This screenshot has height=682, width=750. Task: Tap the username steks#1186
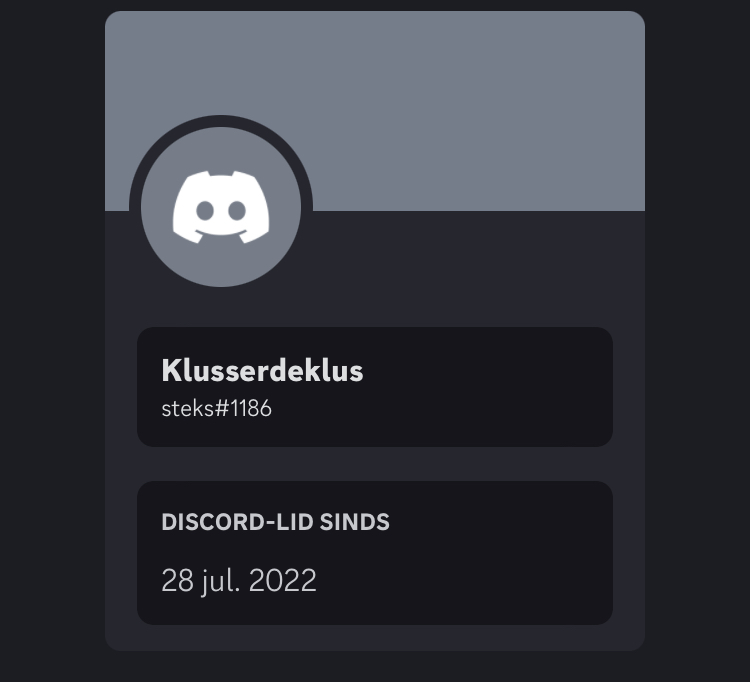216,408
